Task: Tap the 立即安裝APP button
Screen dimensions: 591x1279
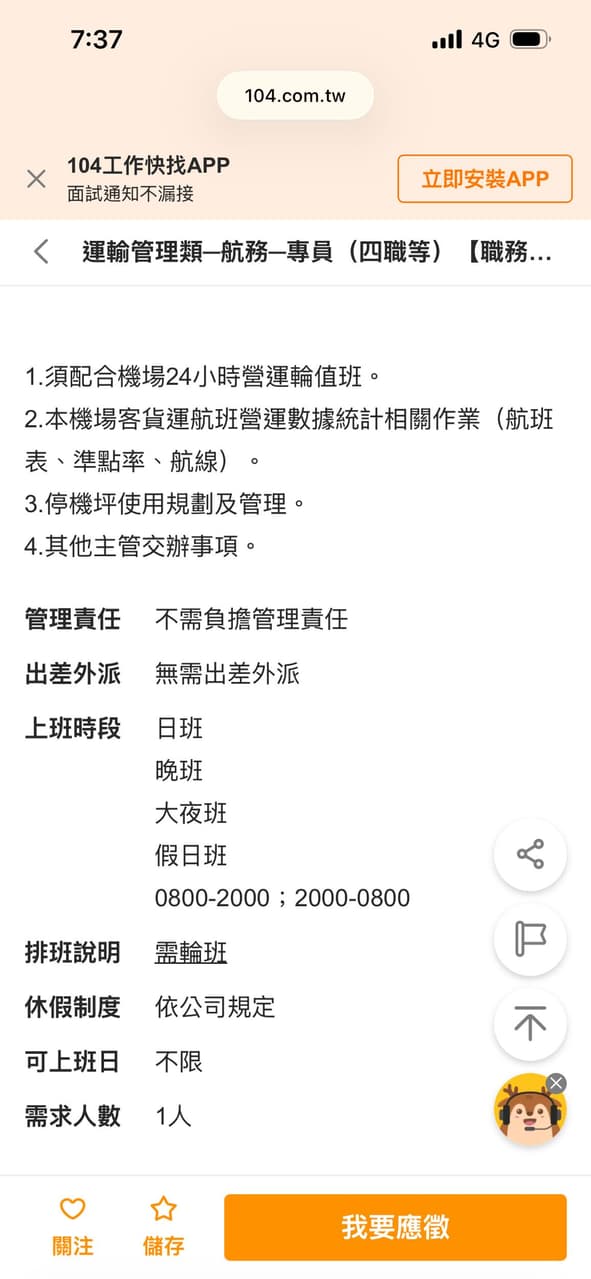Action: coord(485,179)
